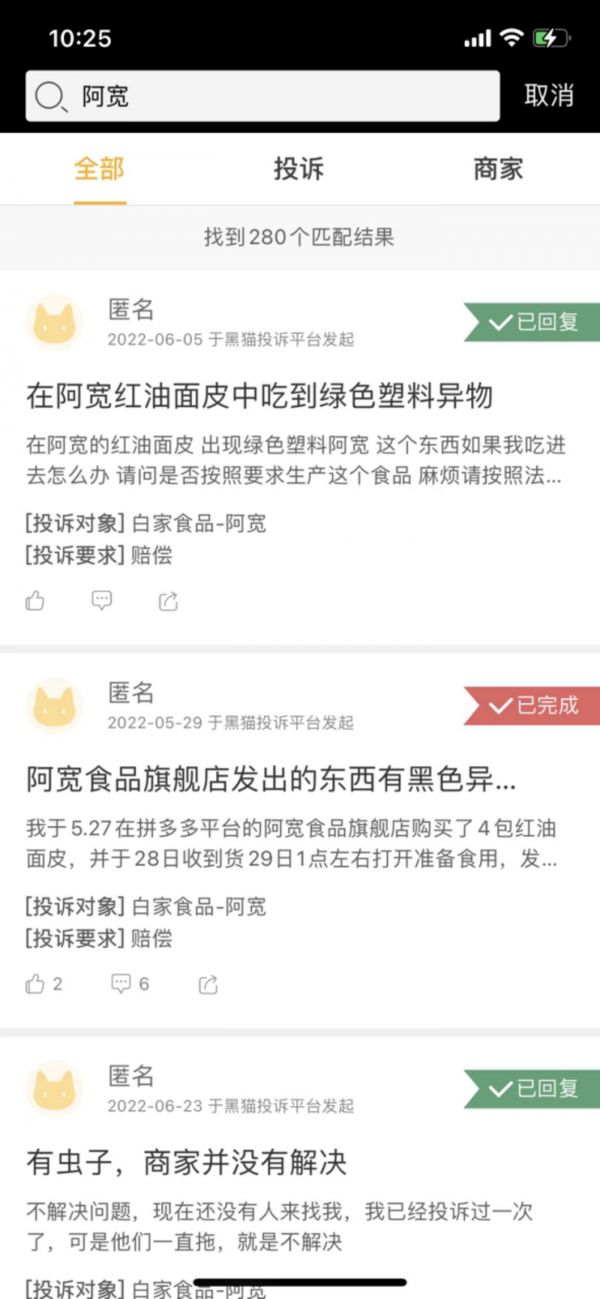
Task: Switch to the 投诉 tab
Action: [x=299, y=169]
